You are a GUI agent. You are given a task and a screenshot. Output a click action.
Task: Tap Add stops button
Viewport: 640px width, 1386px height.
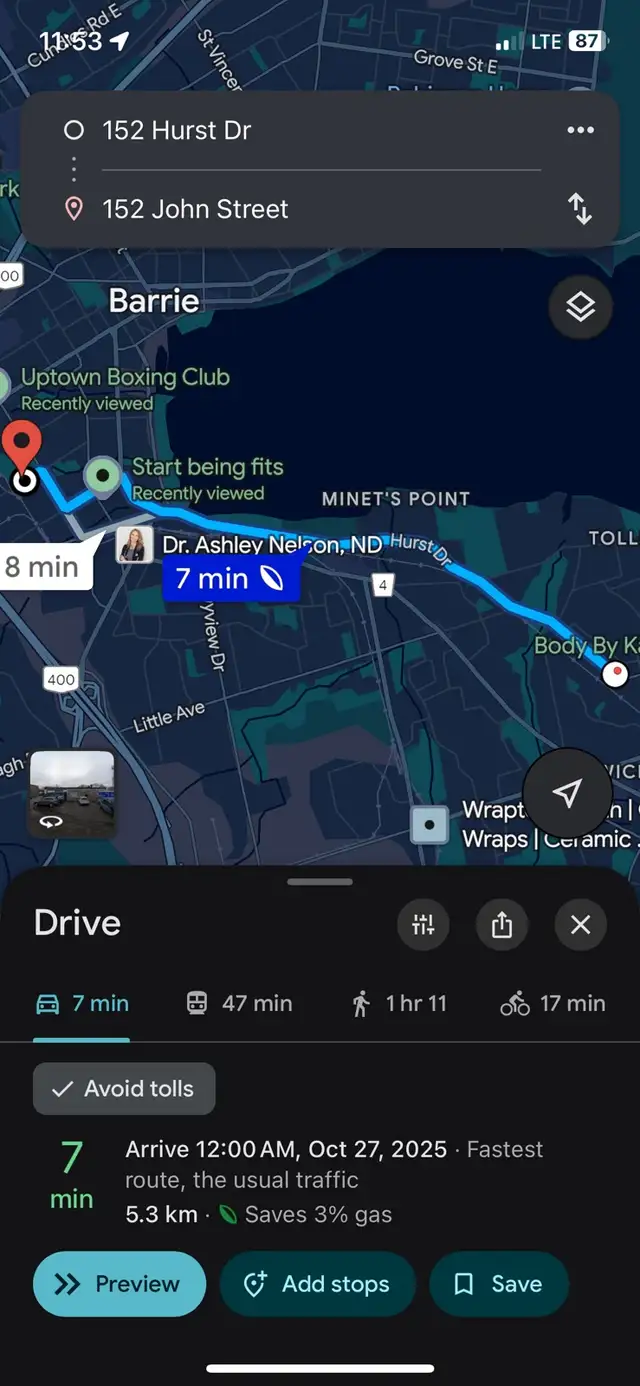[317, 1284]
